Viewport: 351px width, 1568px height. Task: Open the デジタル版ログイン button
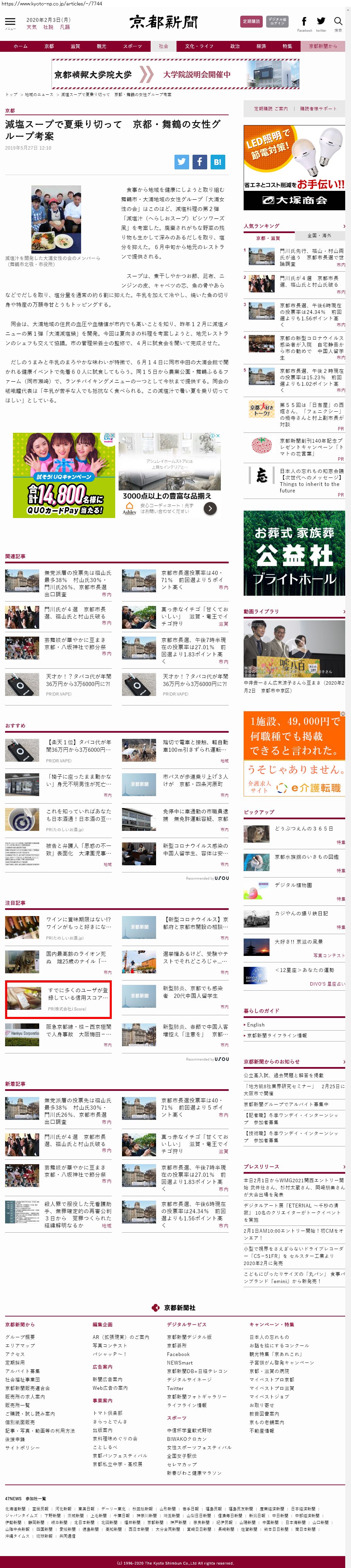click(277, 21)
